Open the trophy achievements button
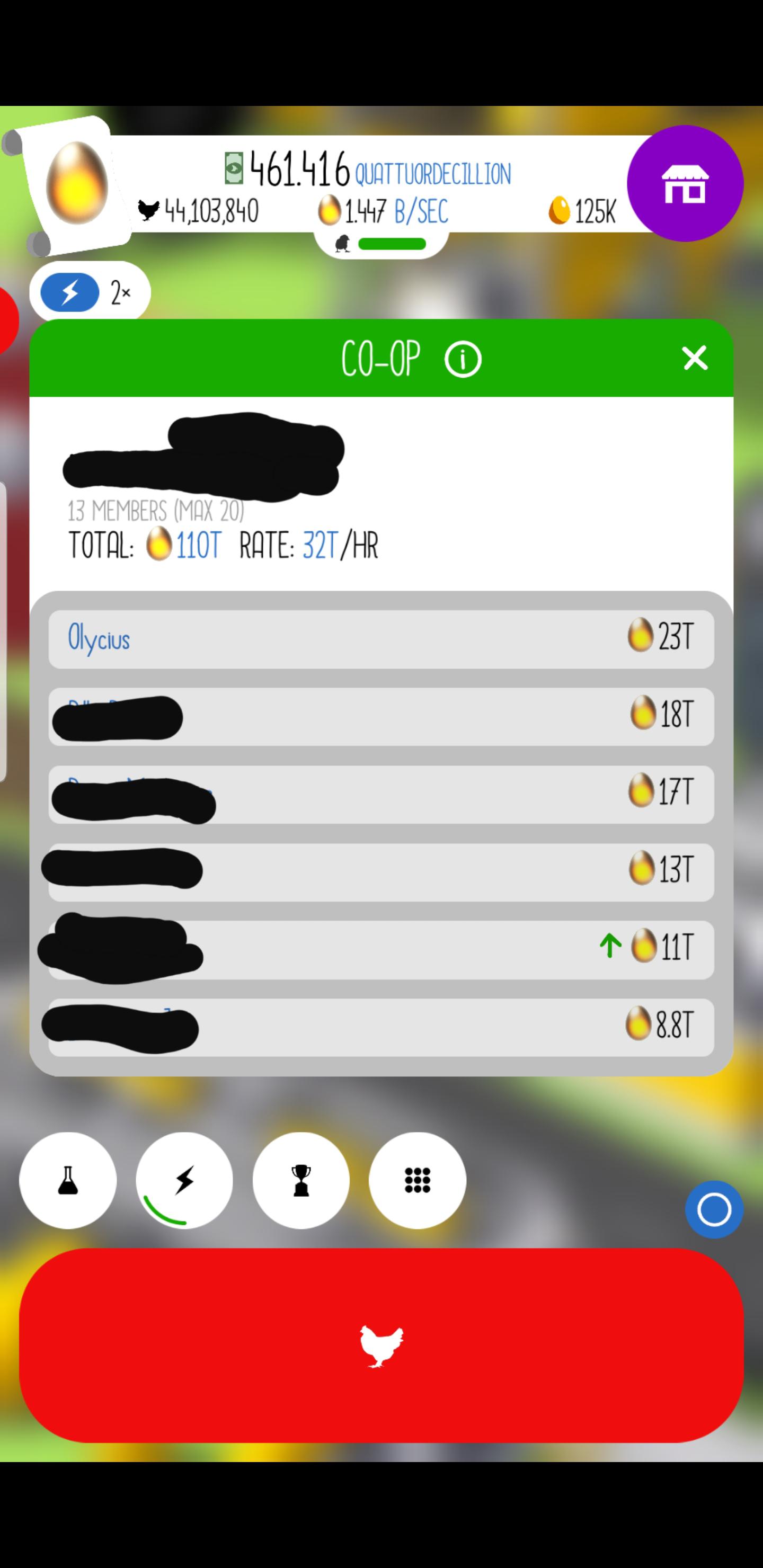The width and height of the screenshot is (763, 1568). (x=301, y=1180)
